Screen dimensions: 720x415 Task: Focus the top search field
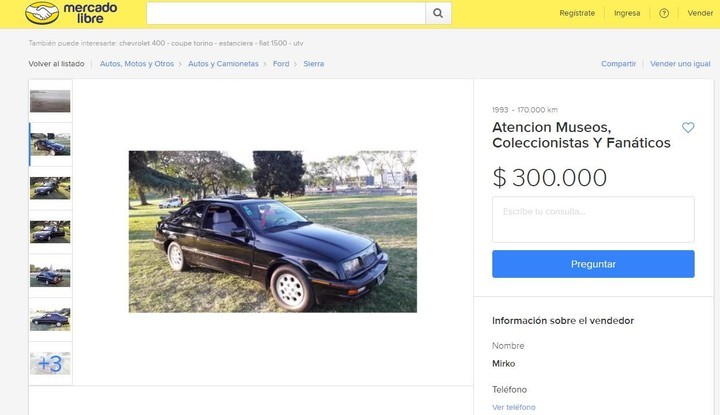coord(286,13)
